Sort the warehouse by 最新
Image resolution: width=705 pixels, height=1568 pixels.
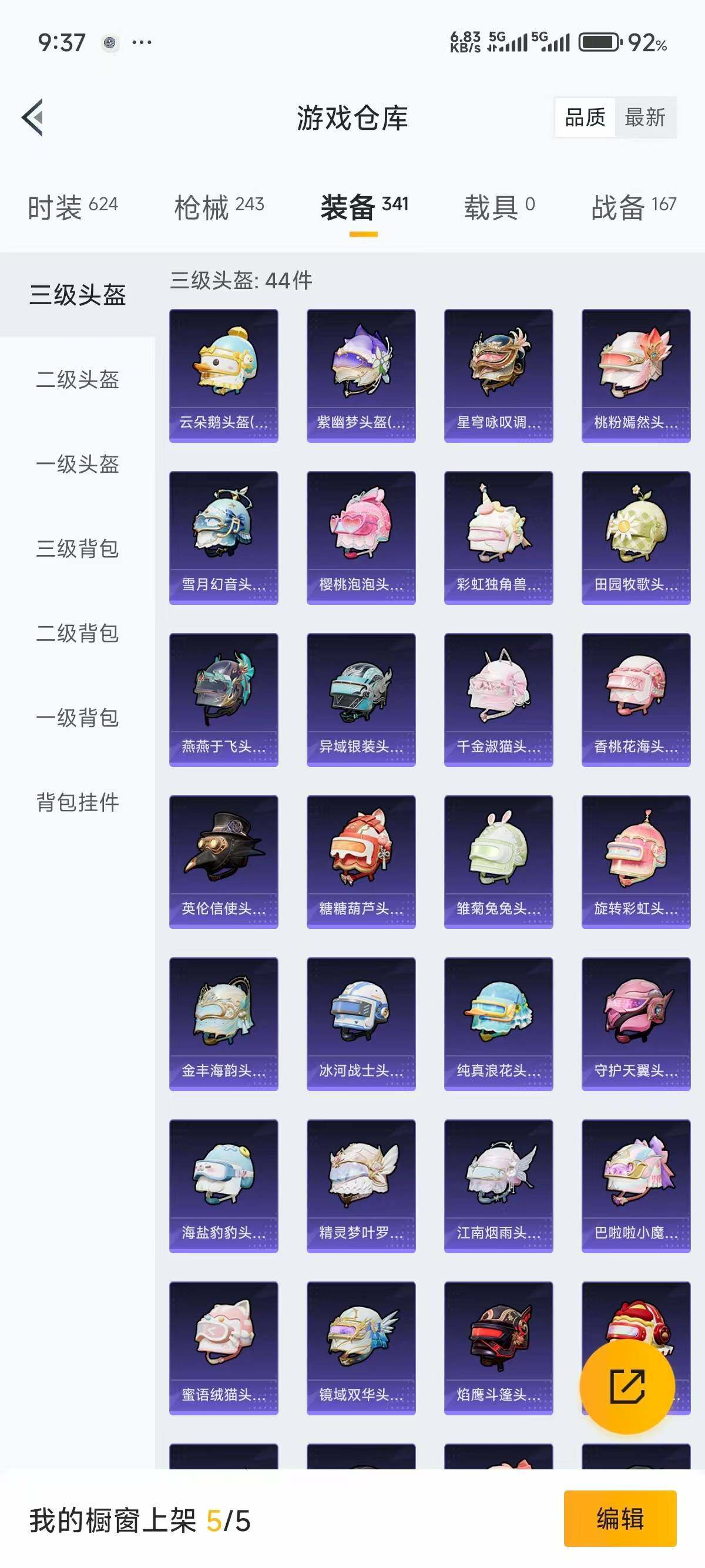tap(644, 117)
